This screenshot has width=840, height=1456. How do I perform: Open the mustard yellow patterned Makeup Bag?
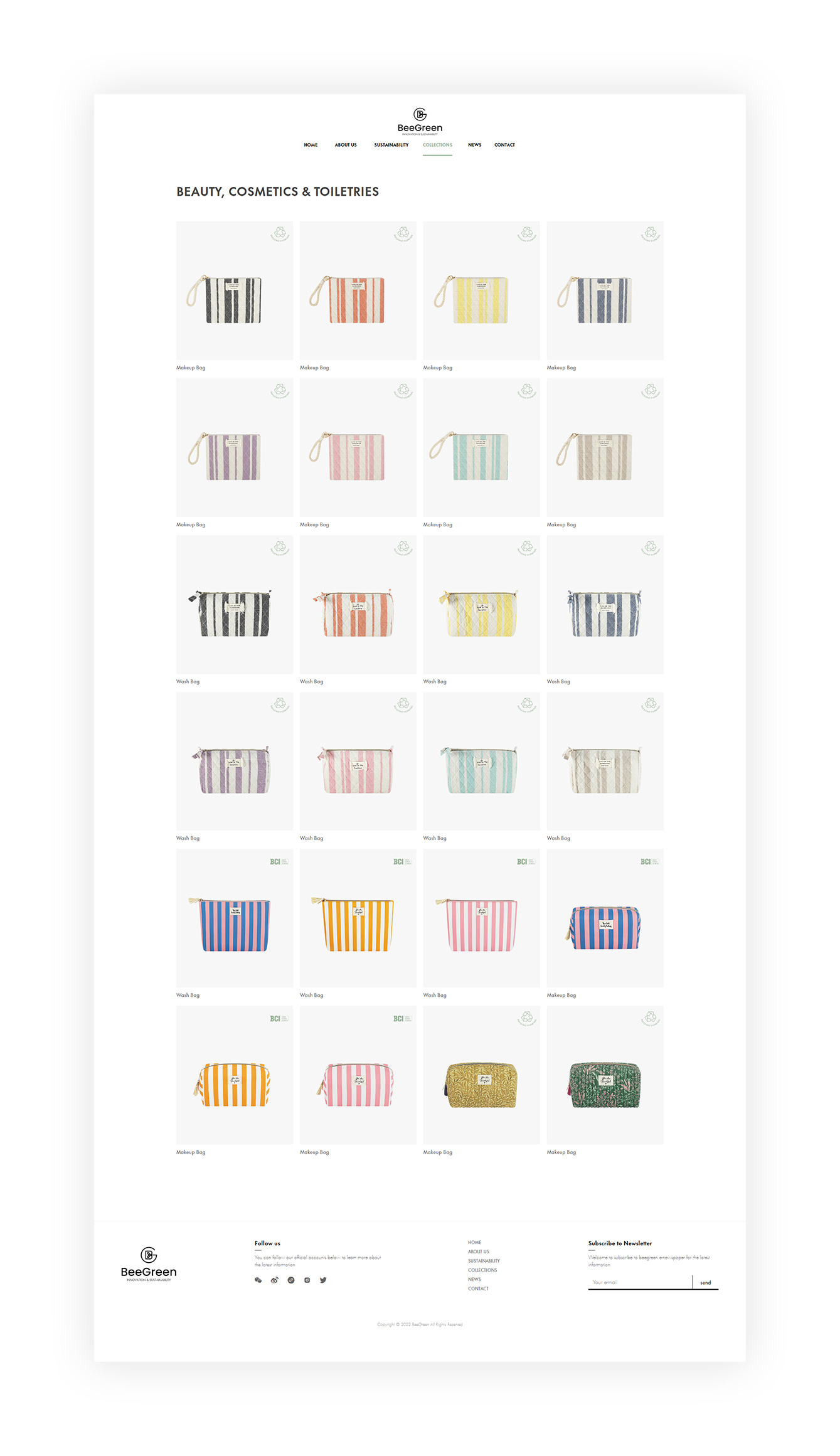[x=481, y=1085]
